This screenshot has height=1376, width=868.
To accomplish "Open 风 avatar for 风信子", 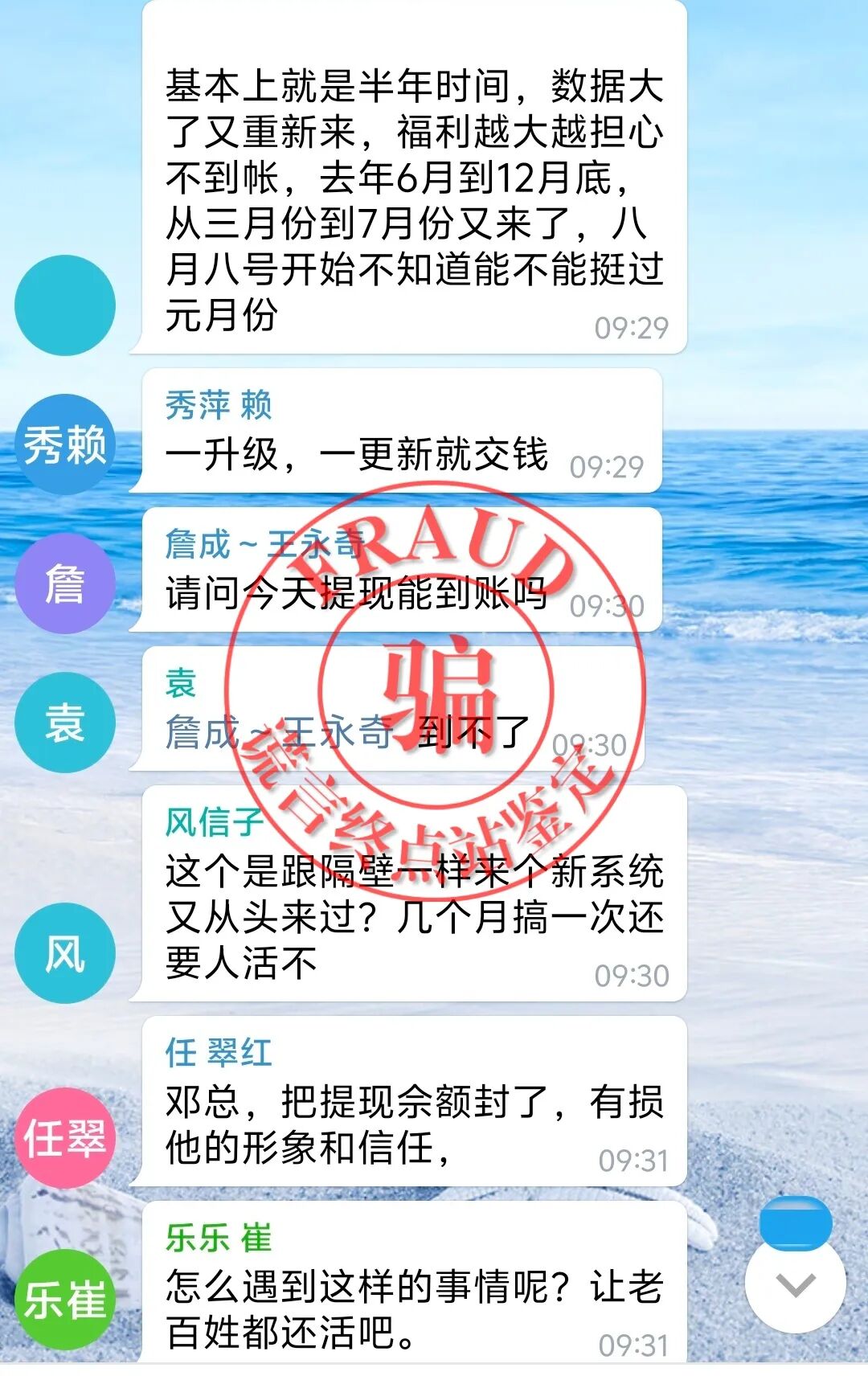I will click(x=65, y=953).
